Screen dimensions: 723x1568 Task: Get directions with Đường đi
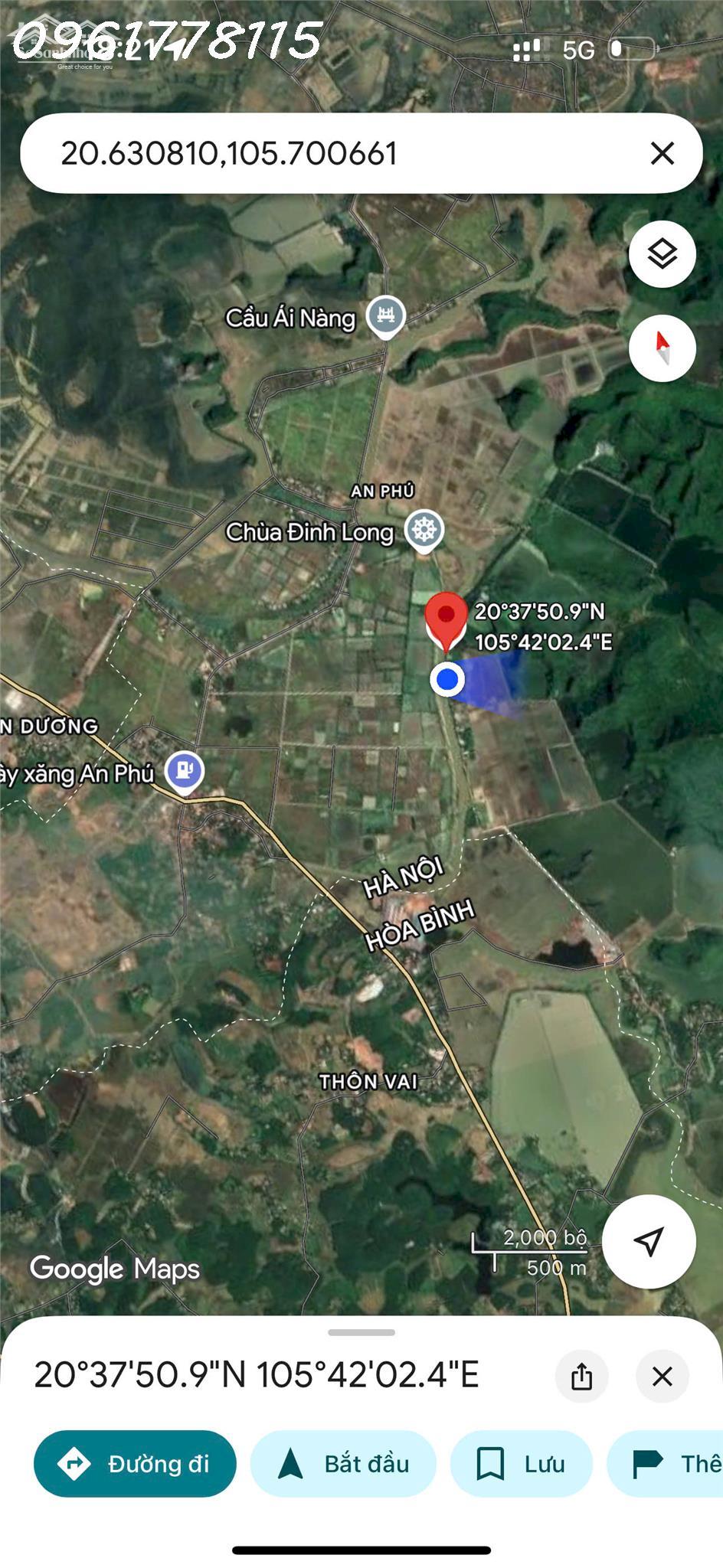[135, 1463]
